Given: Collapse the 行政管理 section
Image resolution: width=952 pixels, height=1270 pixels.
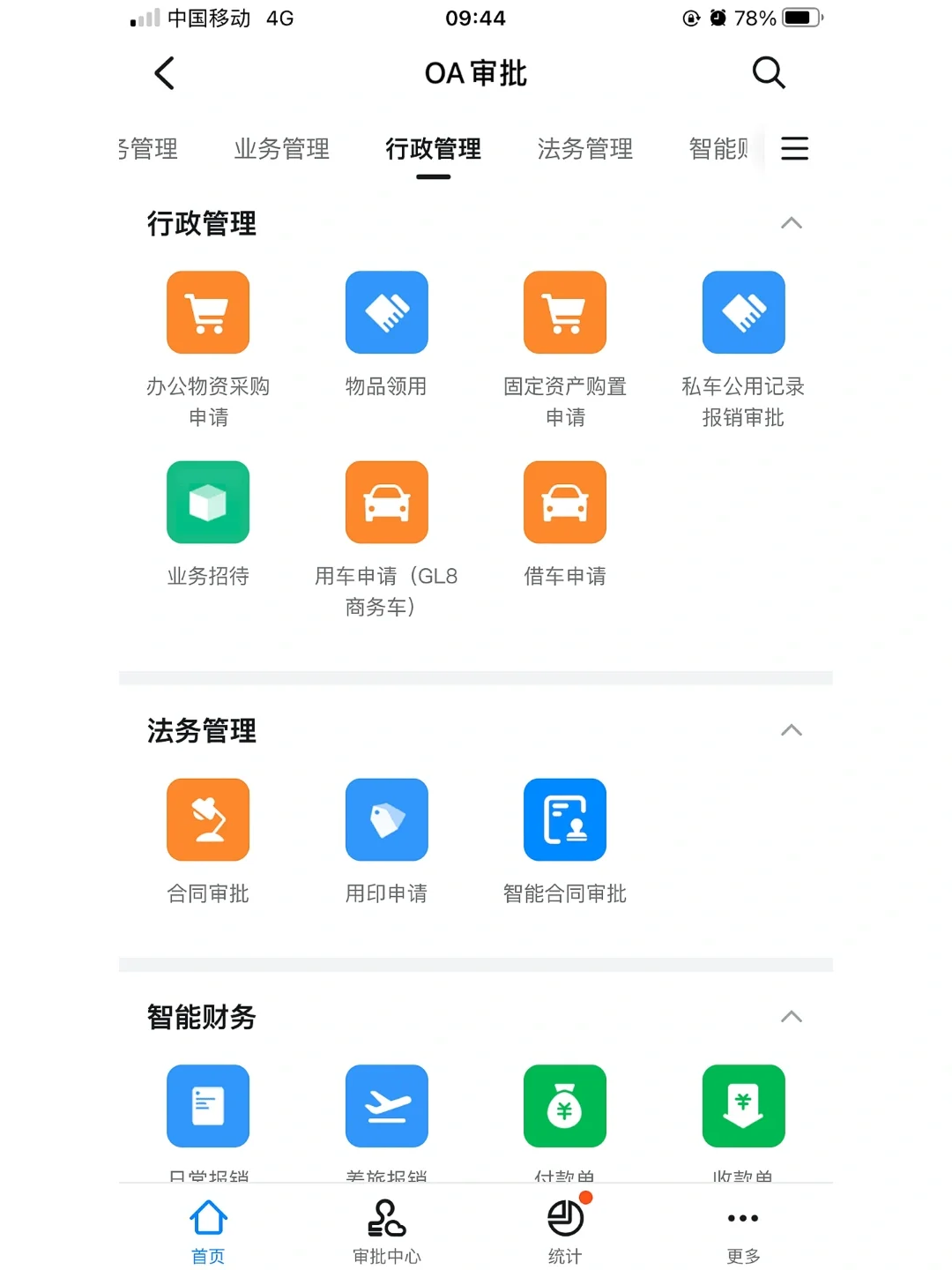Looking at the screenshot, I should click(x=791, y=223).
